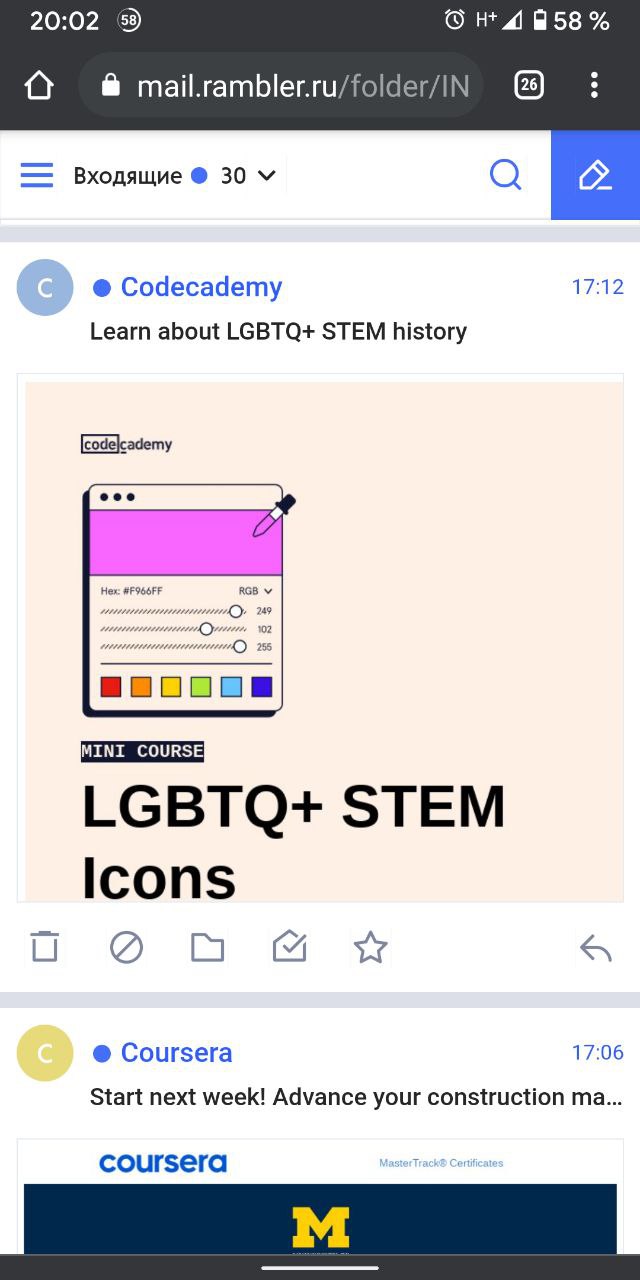Image resolution: width=640 pixels, height=1280 pixels.
Task: Open the Coursera email preview image
Action: [320, 1198]
